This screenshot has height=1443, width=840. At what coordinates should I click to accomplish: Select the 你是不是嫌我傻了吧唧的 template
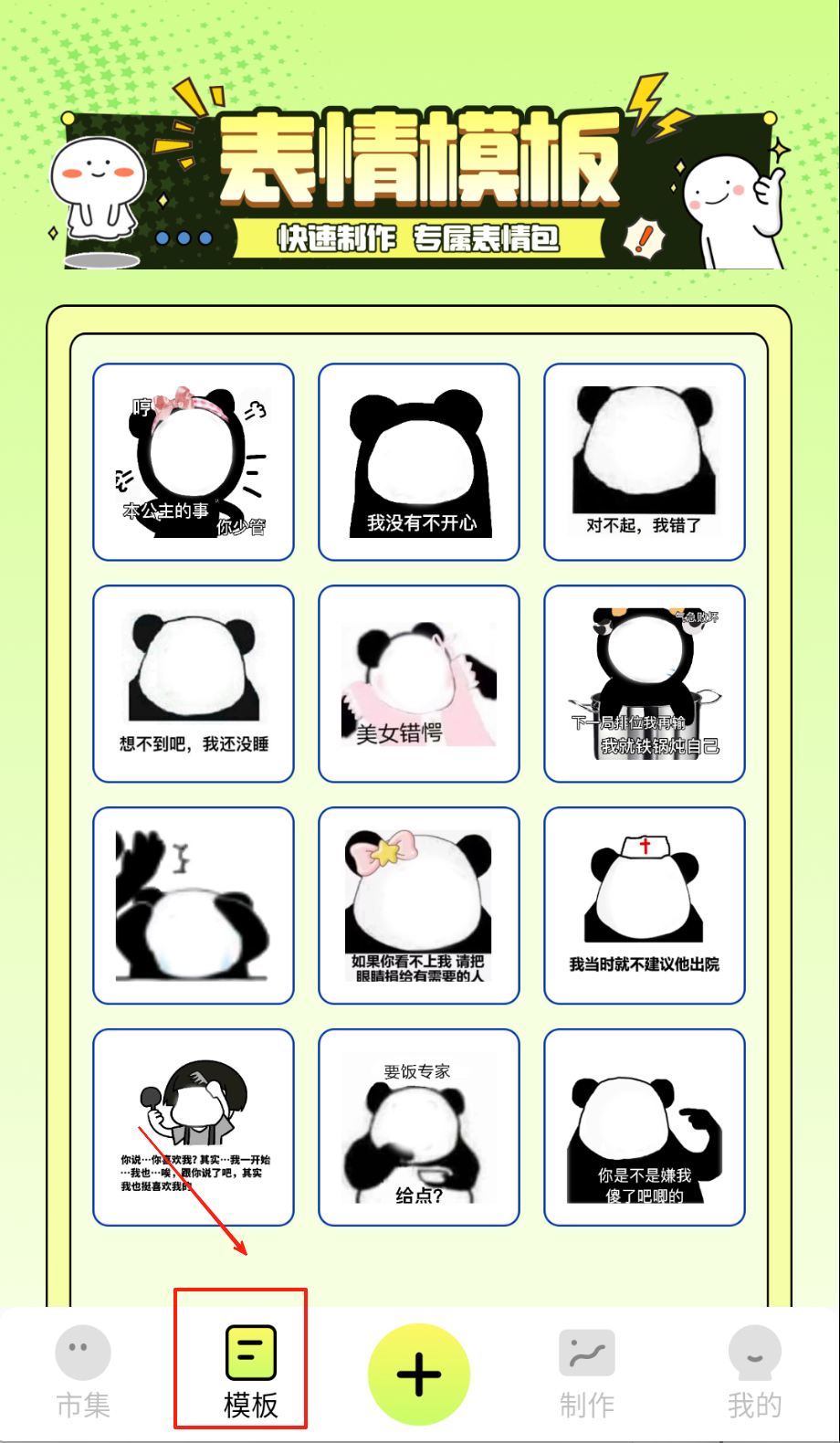645,1128
